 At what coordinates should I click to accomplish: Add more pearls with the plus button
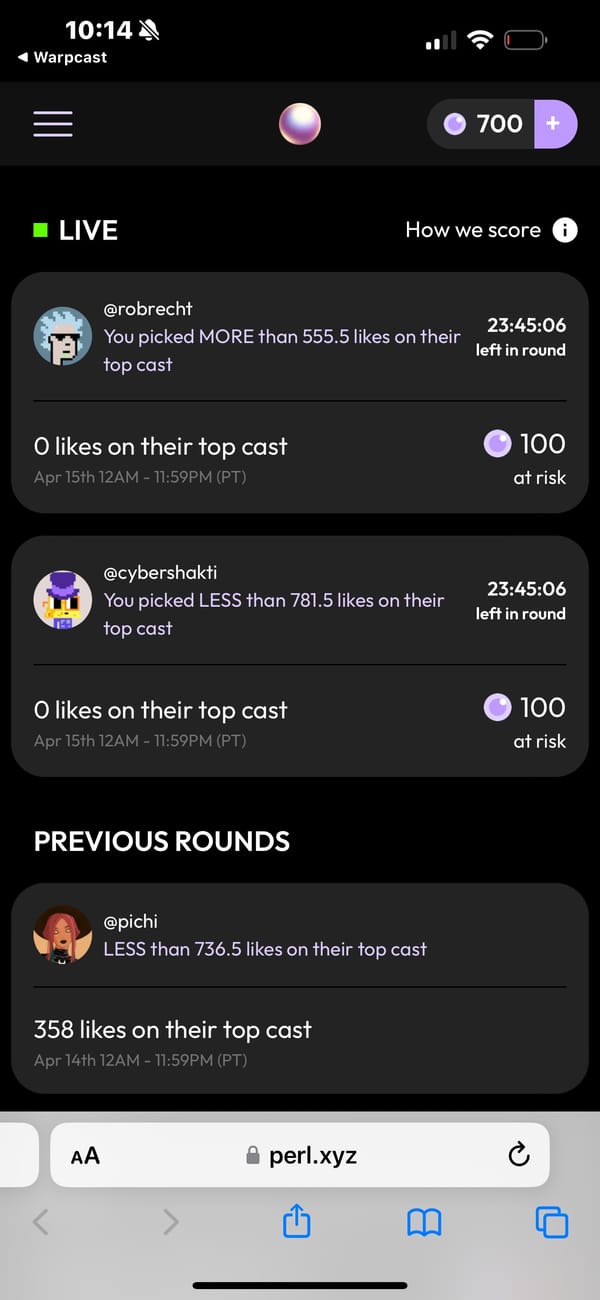(x=555, y=124)
